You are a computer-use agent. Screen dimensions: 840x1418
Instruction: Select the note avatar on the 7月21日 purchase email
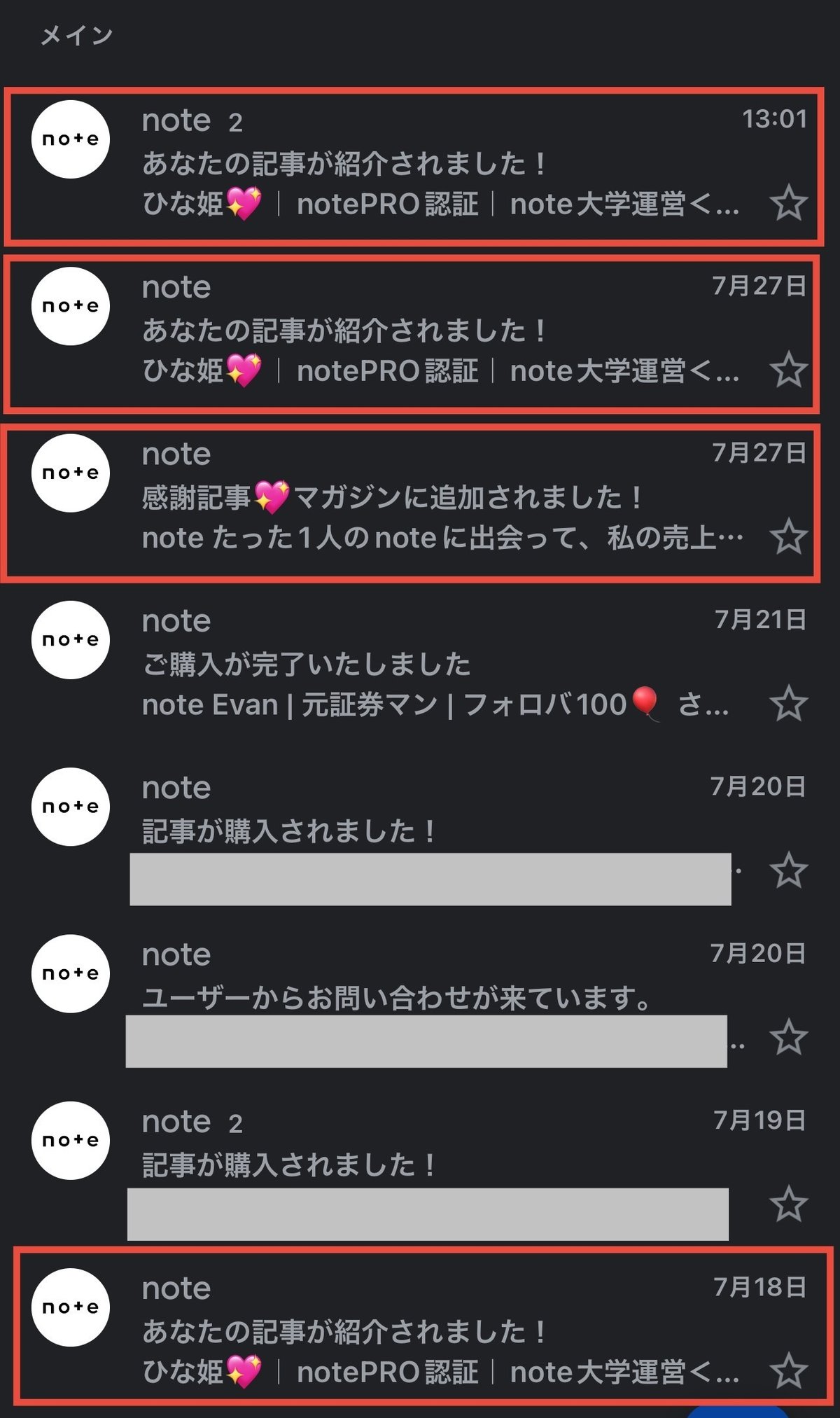(x=70, y=639)
